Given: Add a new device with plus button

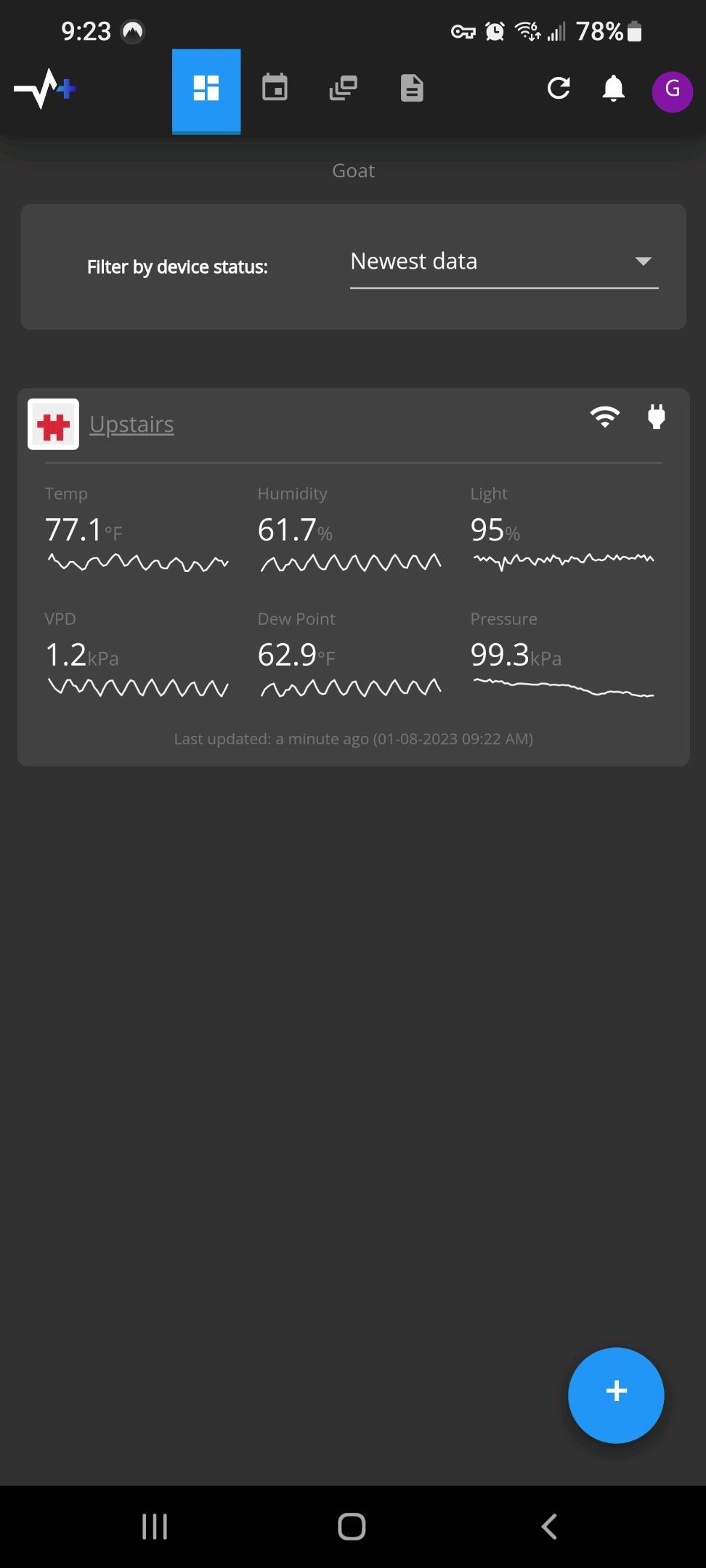Looking at the screenshot, I should point(616,1395).
